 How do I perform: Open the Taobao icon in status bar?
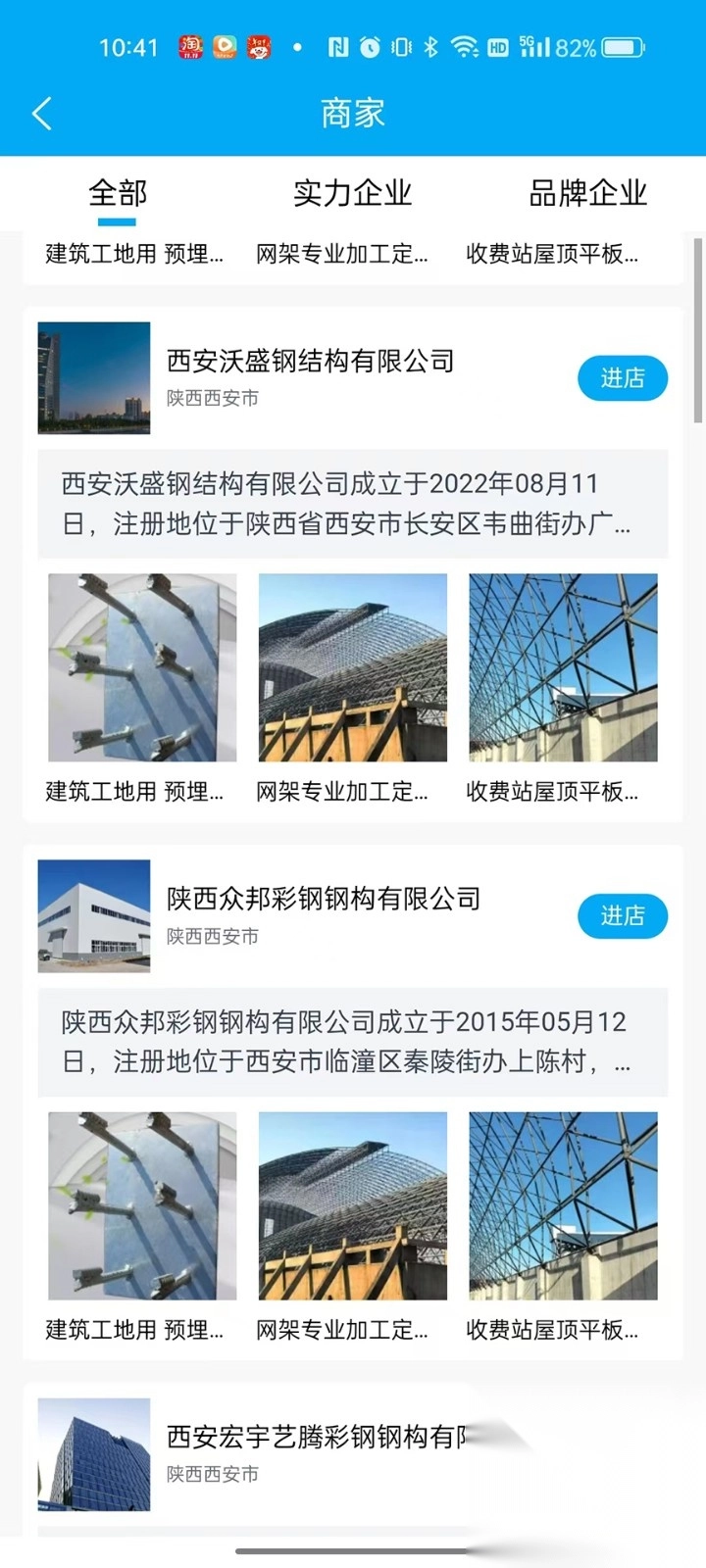point(193,44)
